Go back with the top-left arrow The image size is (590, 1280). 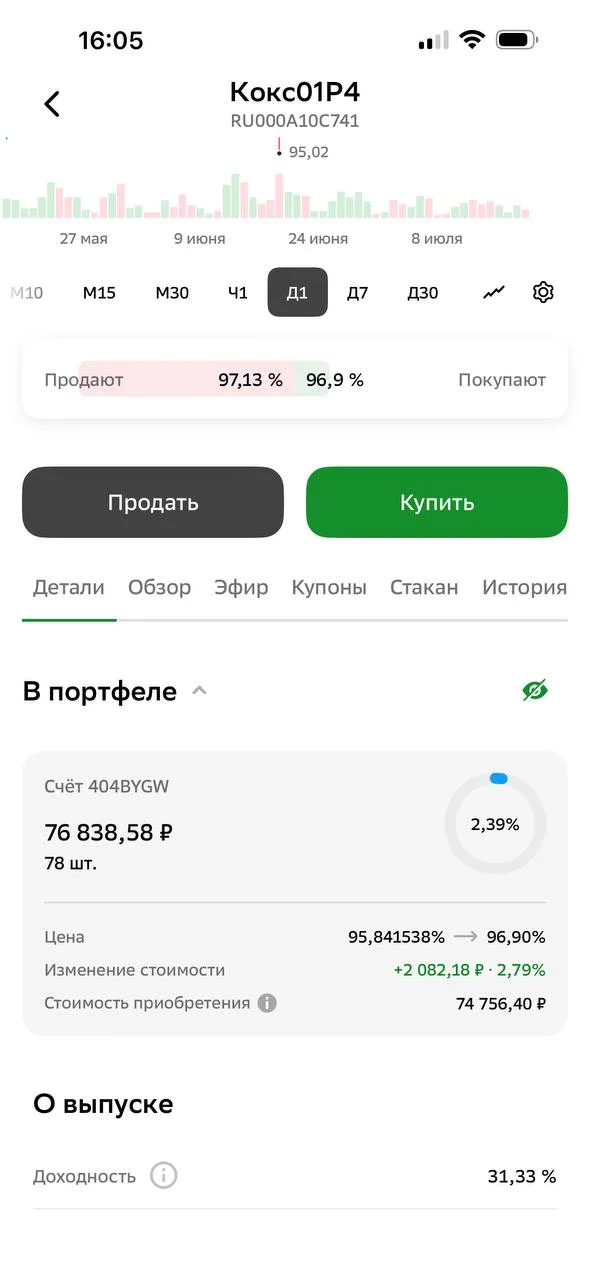pos(52,103)
